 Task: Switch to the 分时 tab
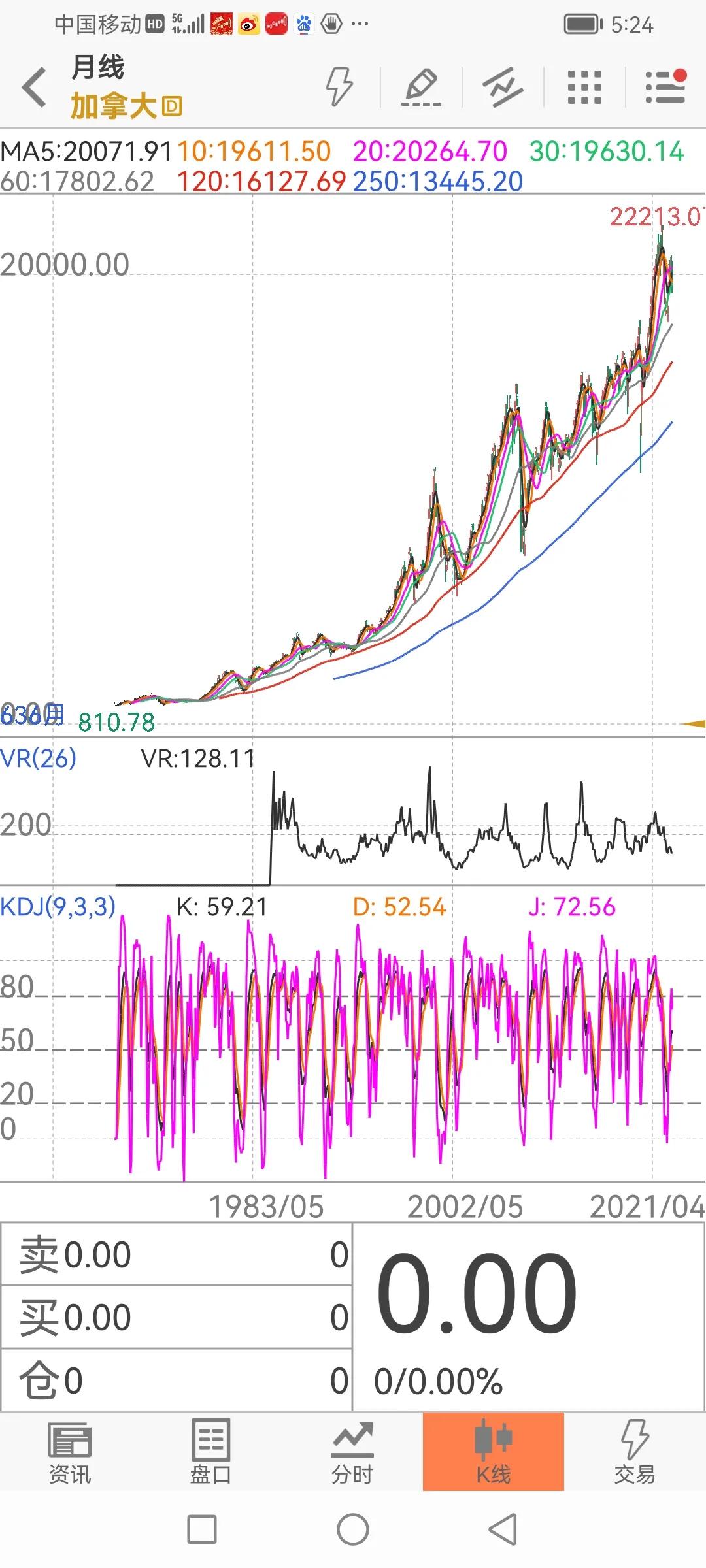(x=352, y=1452)
